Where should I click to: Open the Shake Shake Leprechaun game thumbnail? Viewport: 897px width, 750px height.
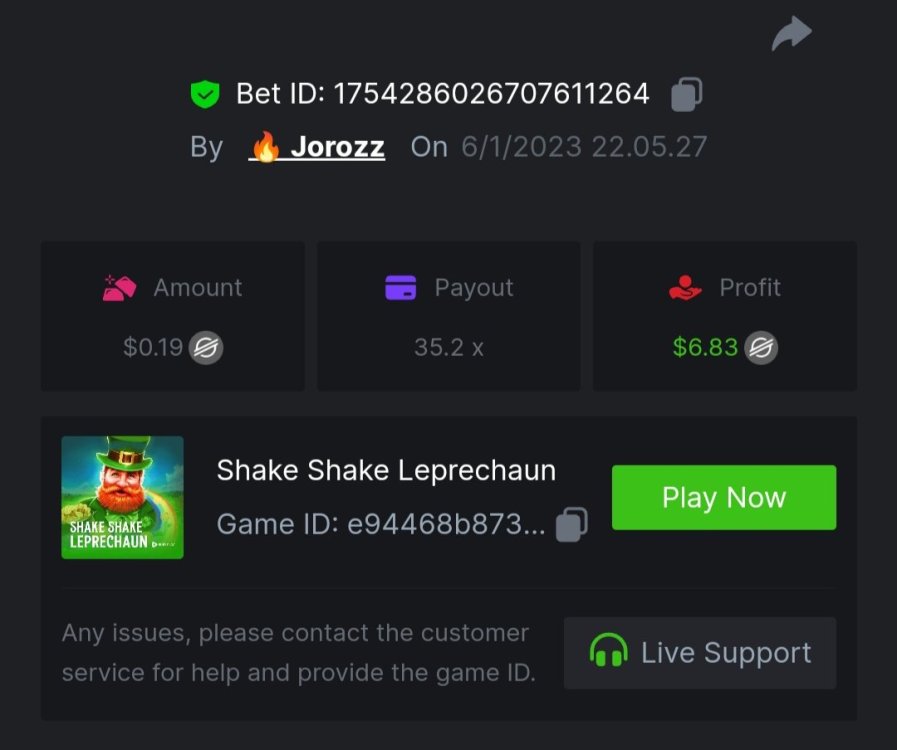[122, 497]
